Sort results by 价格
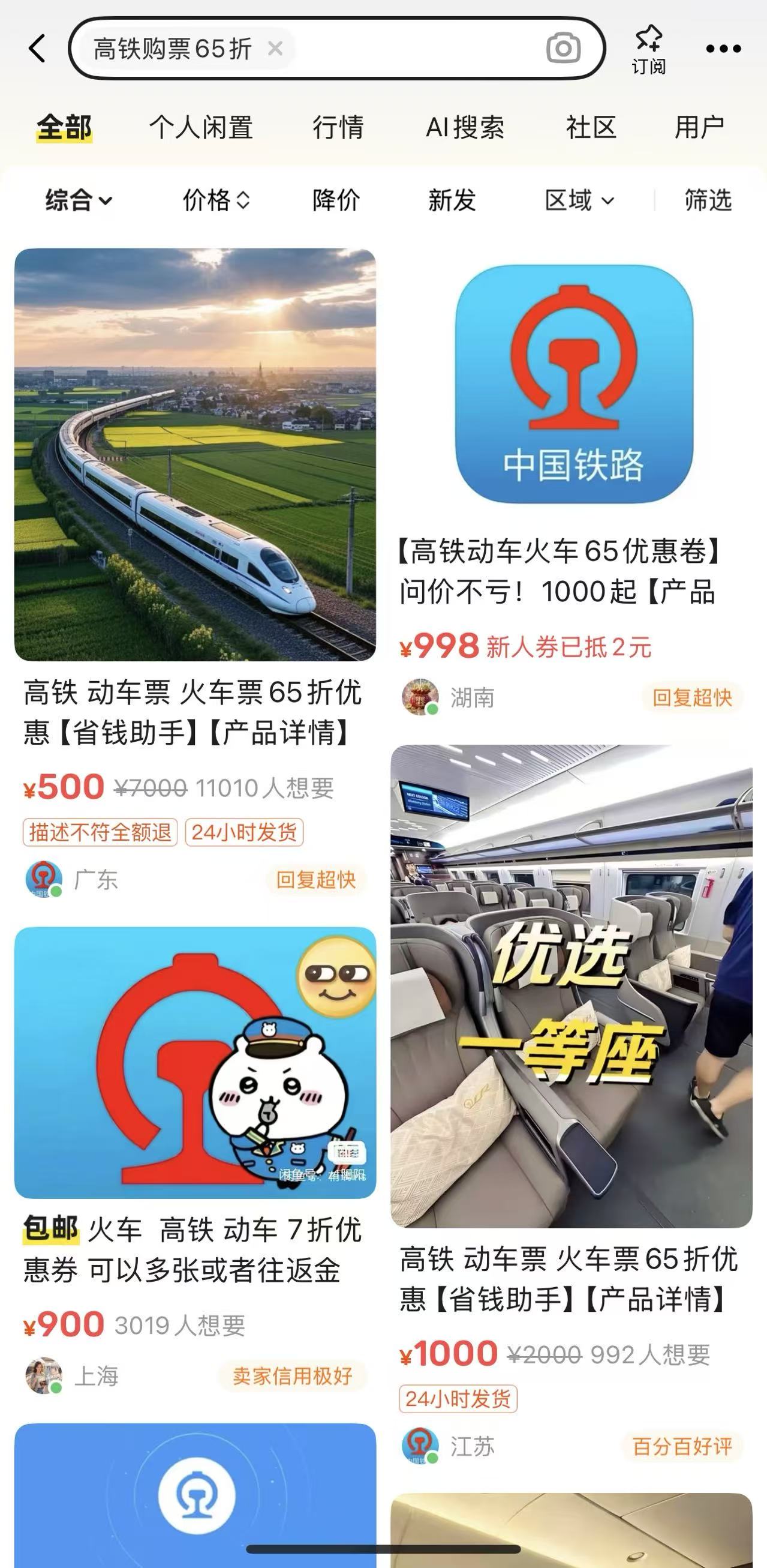Screen dimensions: 767x1568 coord(216,200)
